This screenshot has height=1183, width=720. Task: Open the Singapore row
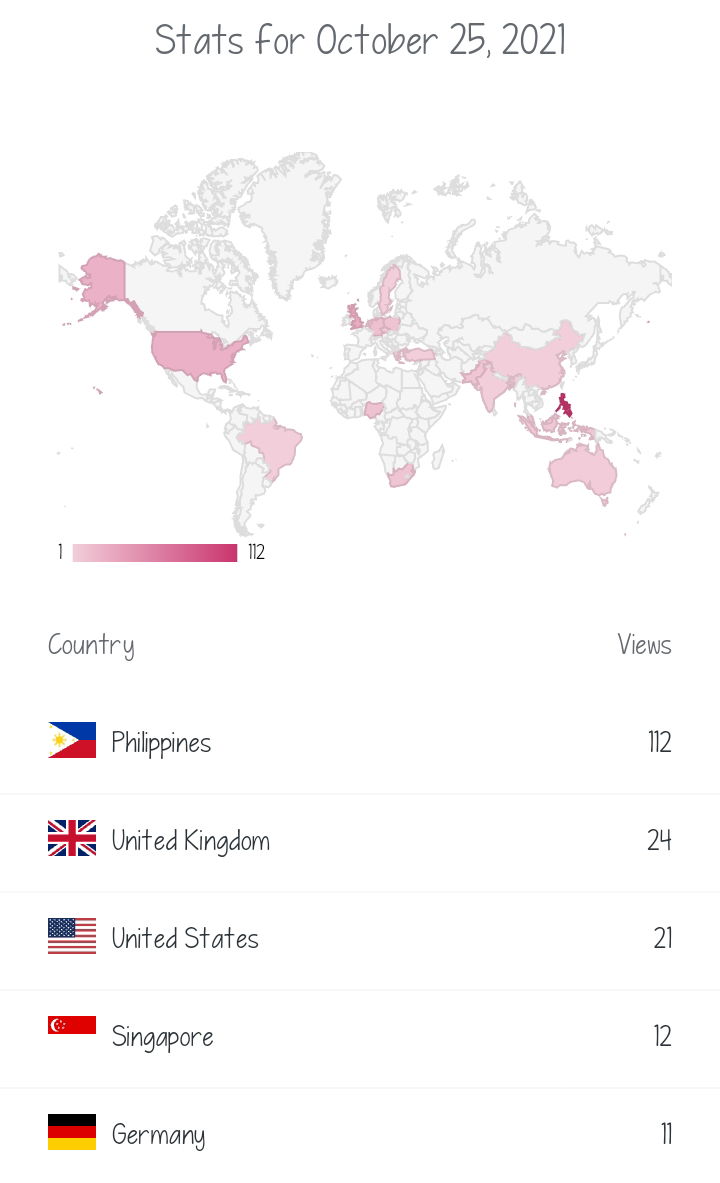(360, 1038)
